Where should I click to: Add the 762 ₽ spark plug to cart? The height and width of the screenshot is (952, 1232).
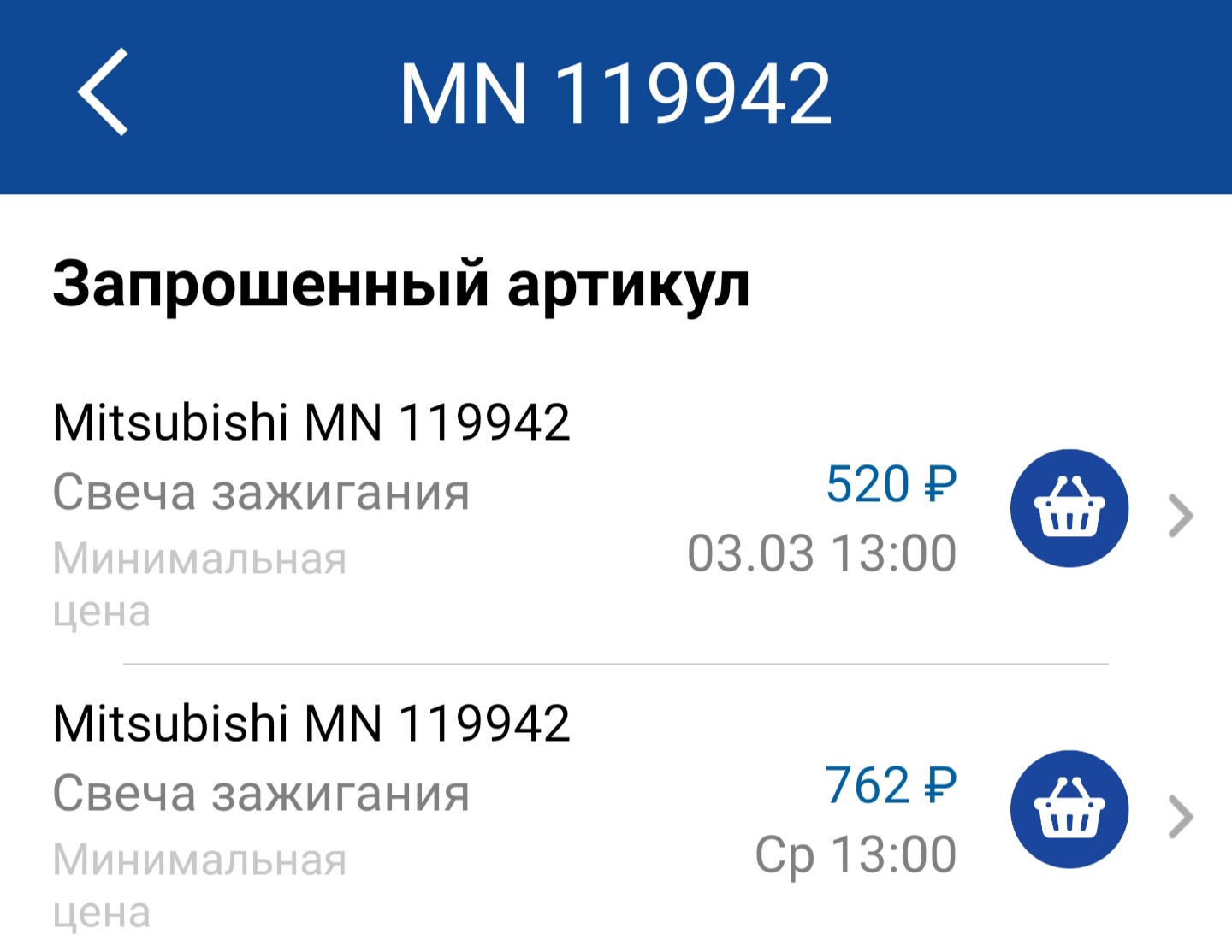[1069, 809]
